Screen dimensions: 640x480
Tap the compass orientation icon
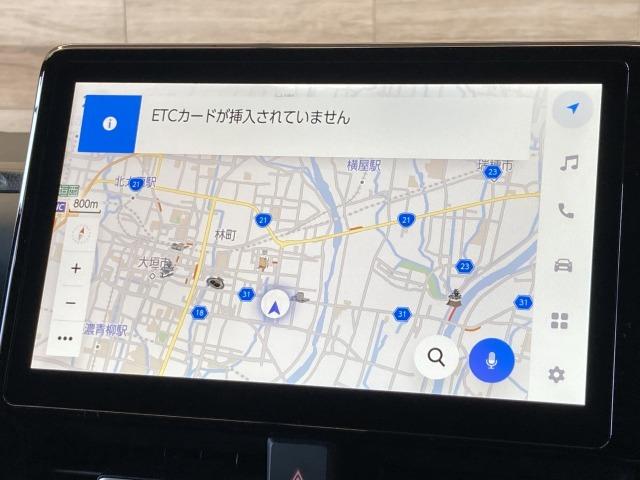pyautogui.click(x=81, y=233)
